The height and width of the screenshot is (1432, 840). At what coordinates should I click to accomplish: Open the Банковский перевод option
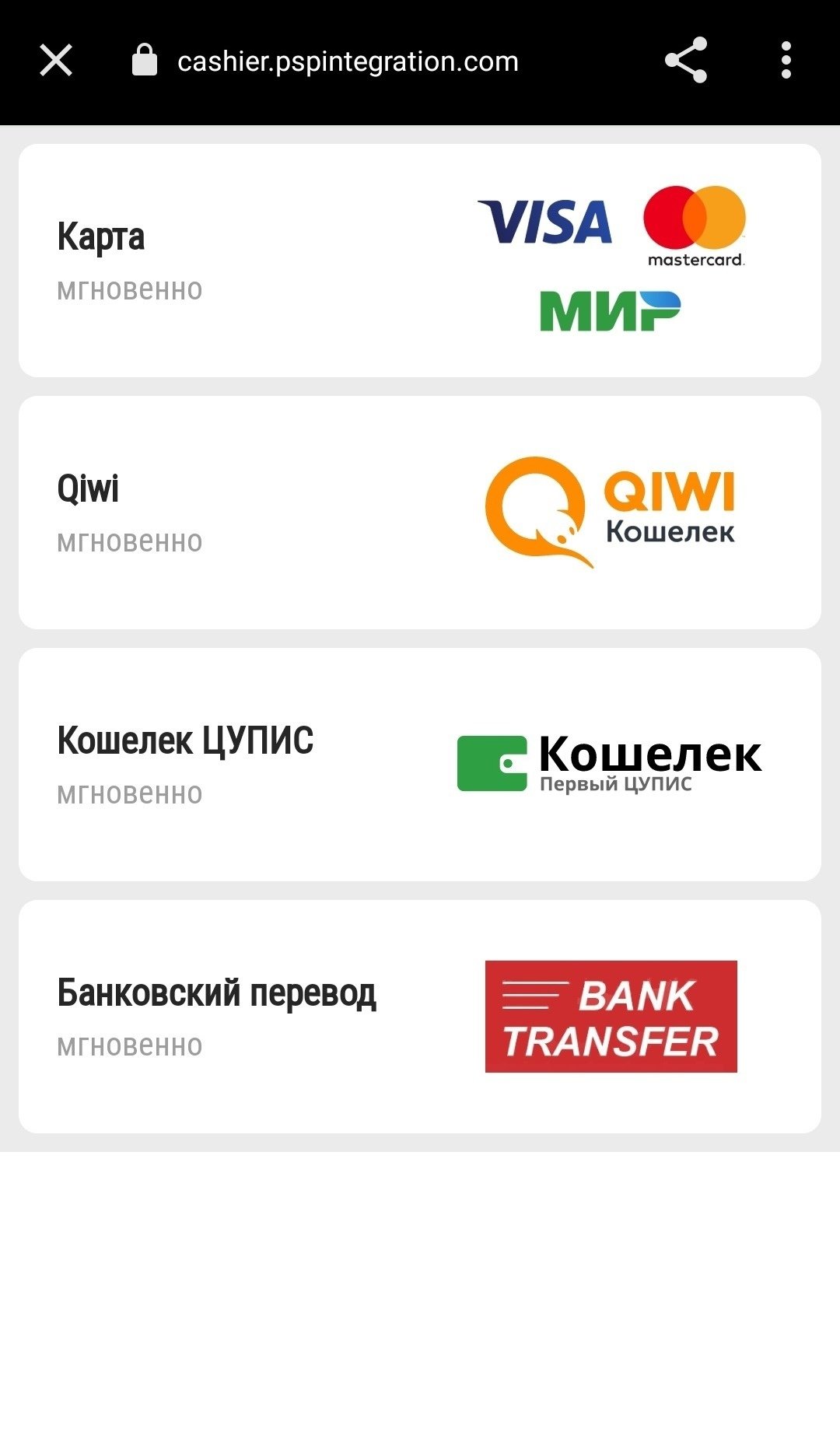point(420,1017)
